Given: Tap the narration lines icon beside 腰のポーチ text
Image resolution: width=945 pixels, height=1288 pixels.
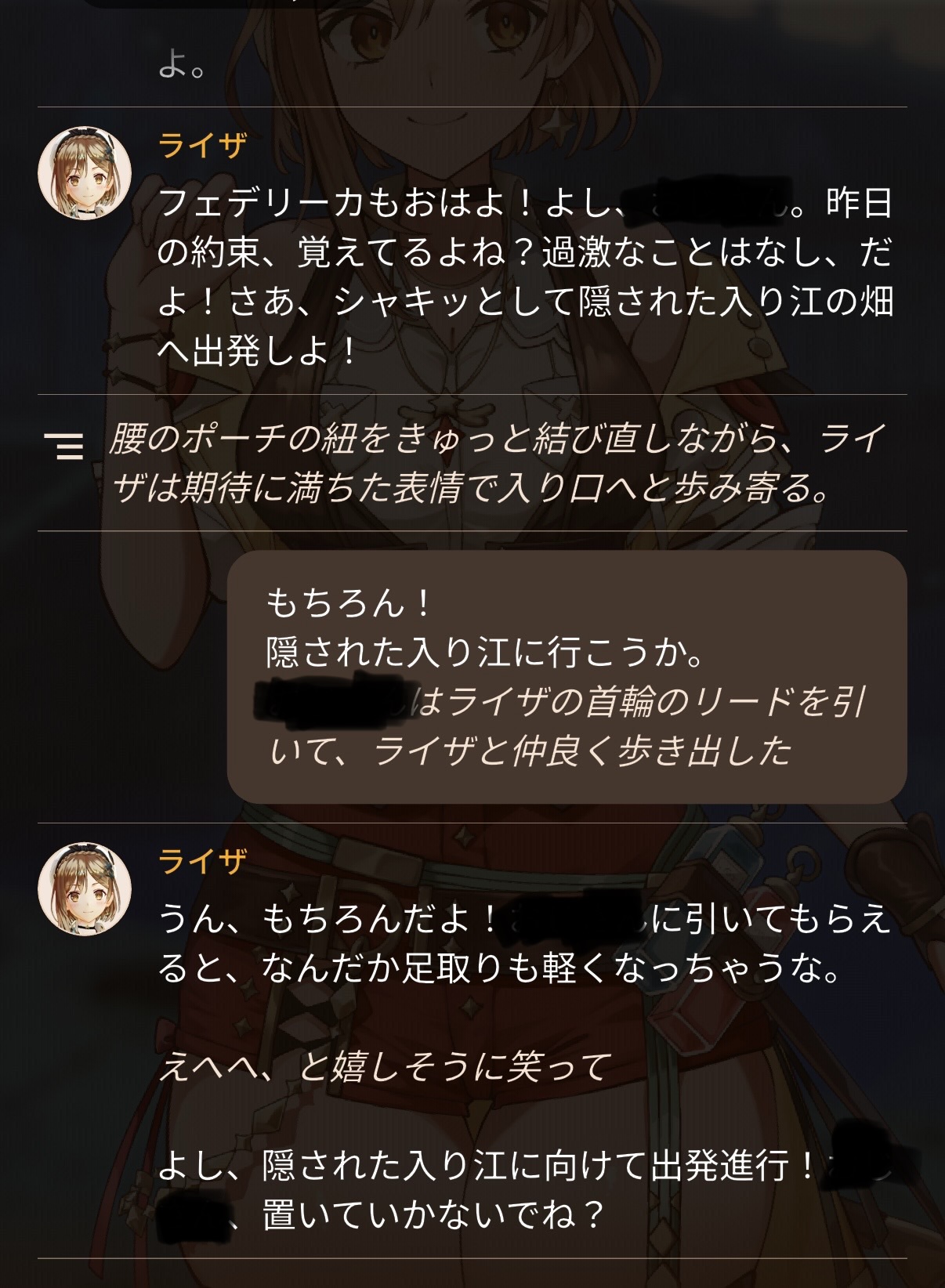Looking at the screenshot, I should pyautogui.click(x=64, y=445).
